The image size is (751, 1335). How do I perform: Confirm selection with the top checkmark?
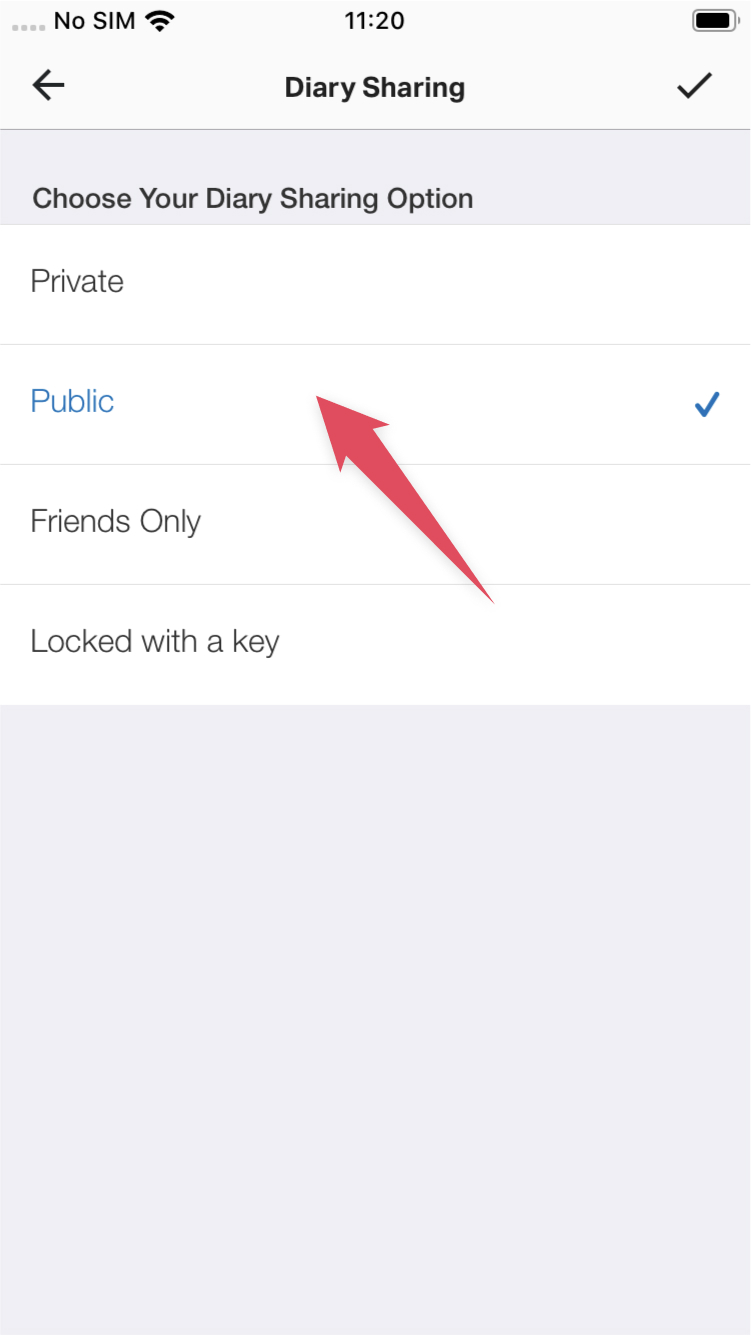(694, 86)
